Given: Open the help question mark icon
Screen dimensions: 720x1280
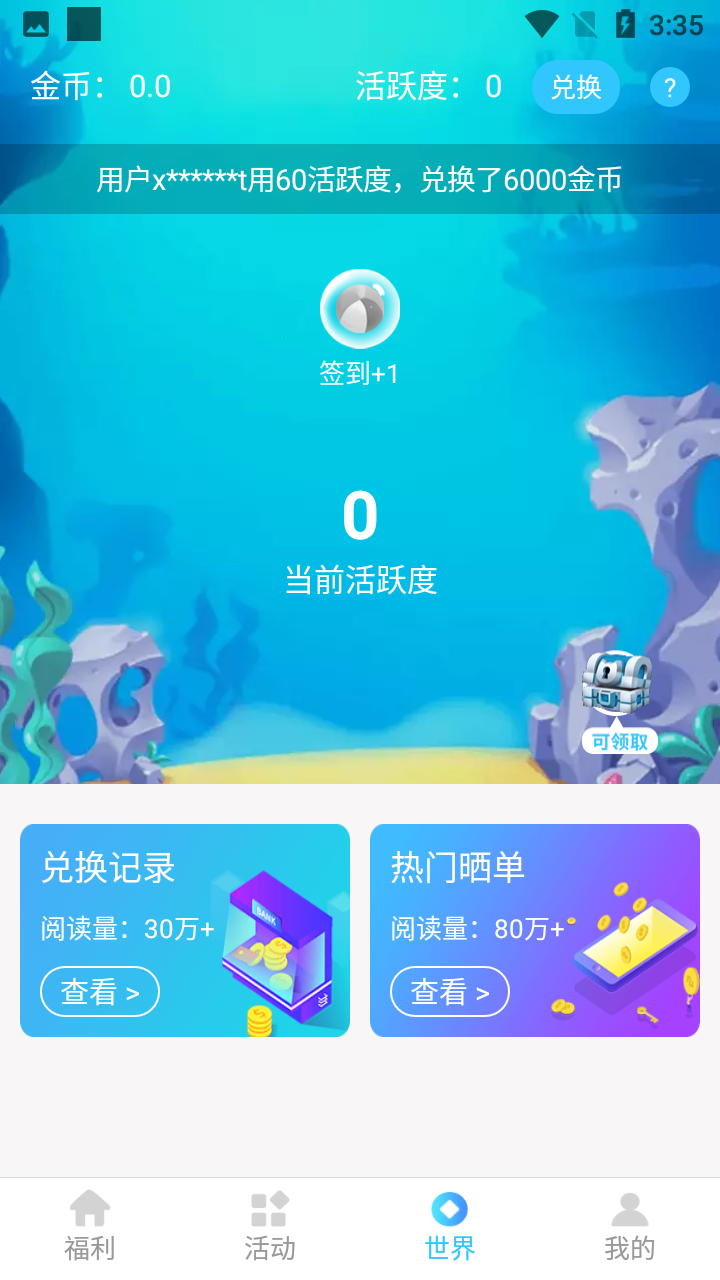Looking at the screenshot, I should pyautogui.click(x=670, y=88).
